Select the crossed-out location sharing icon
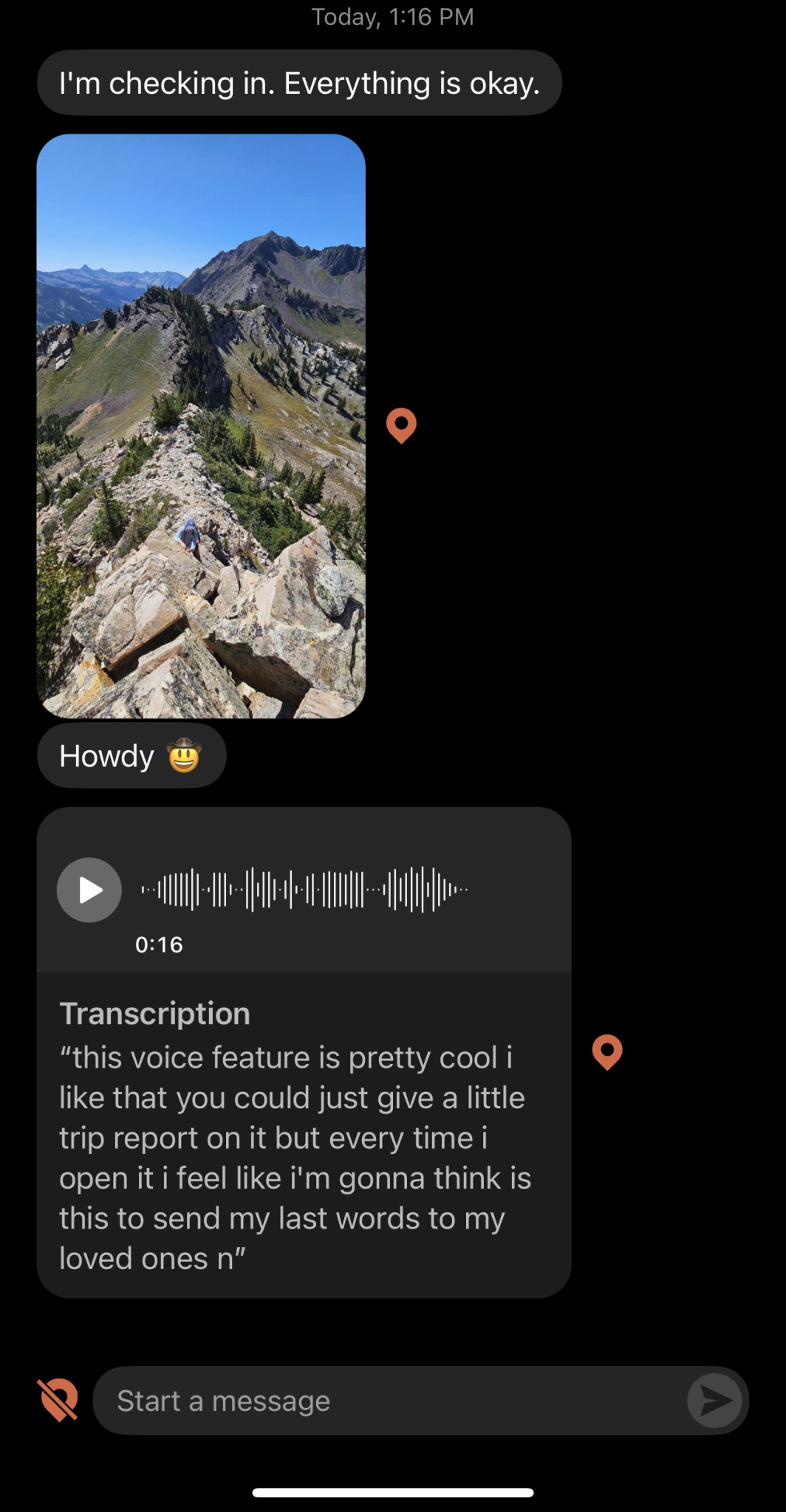Screen dimensions: 786x1512 58,1400
